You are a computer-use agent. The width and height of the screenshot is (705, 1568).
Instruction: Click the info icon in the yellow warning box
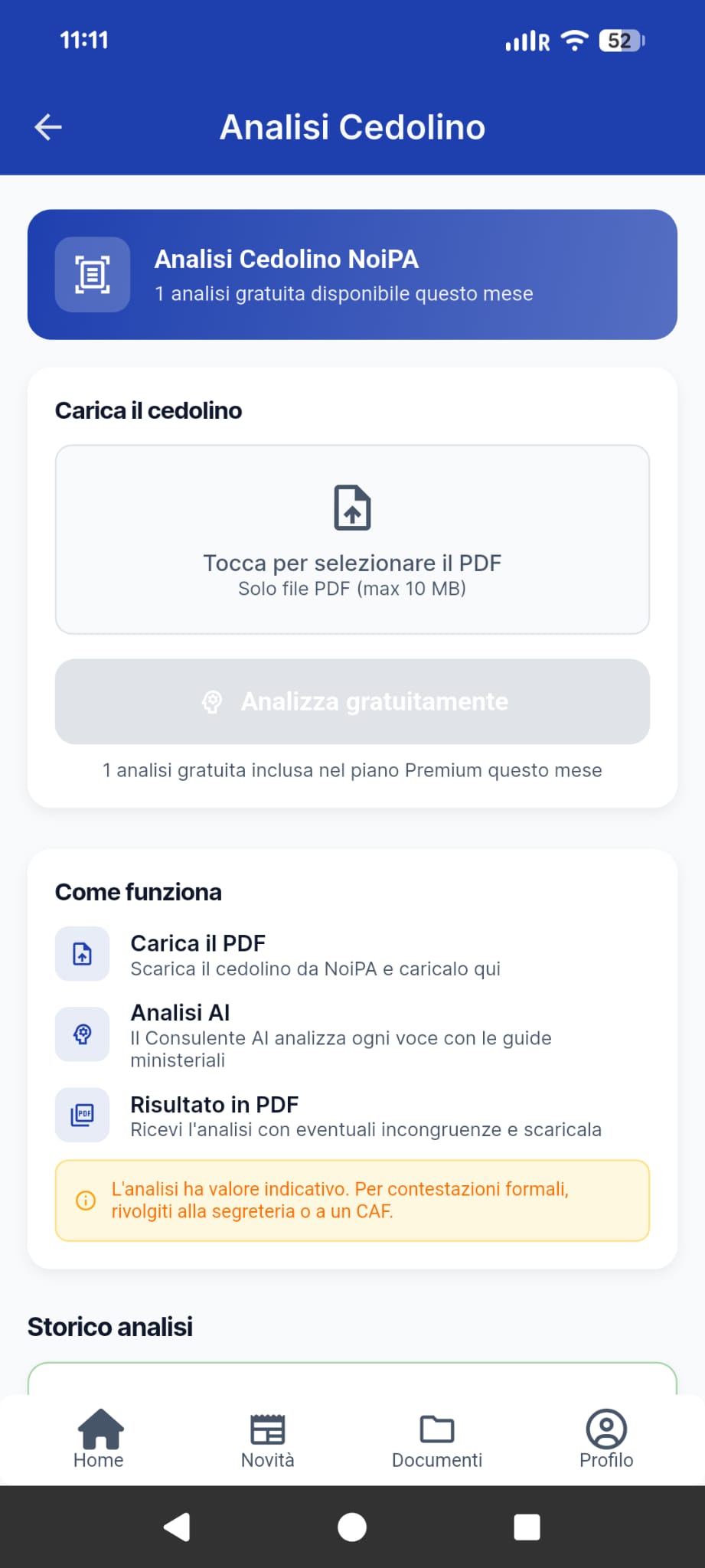click(x=86, y=1200)
